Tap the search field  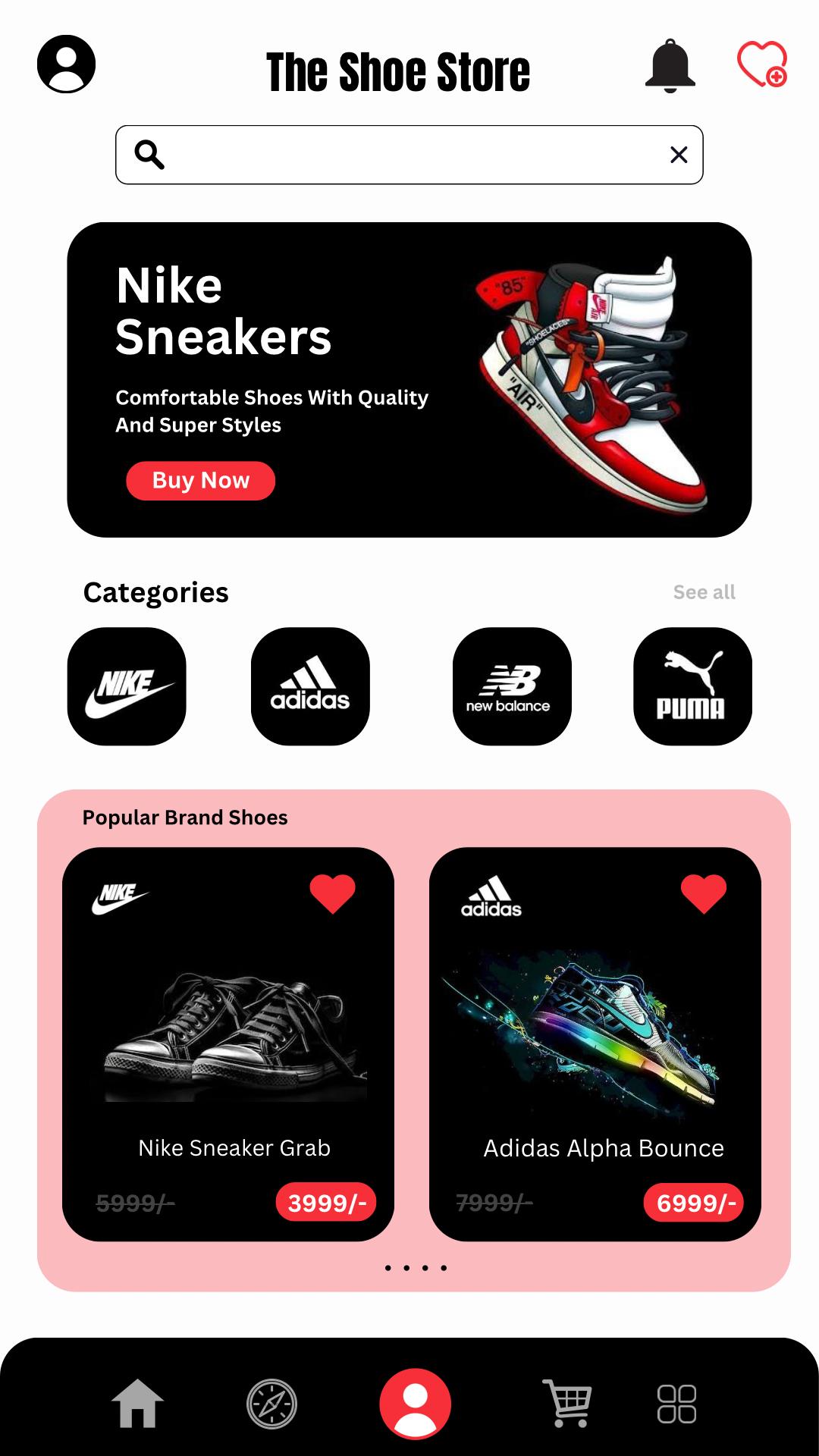pos(409,155)
